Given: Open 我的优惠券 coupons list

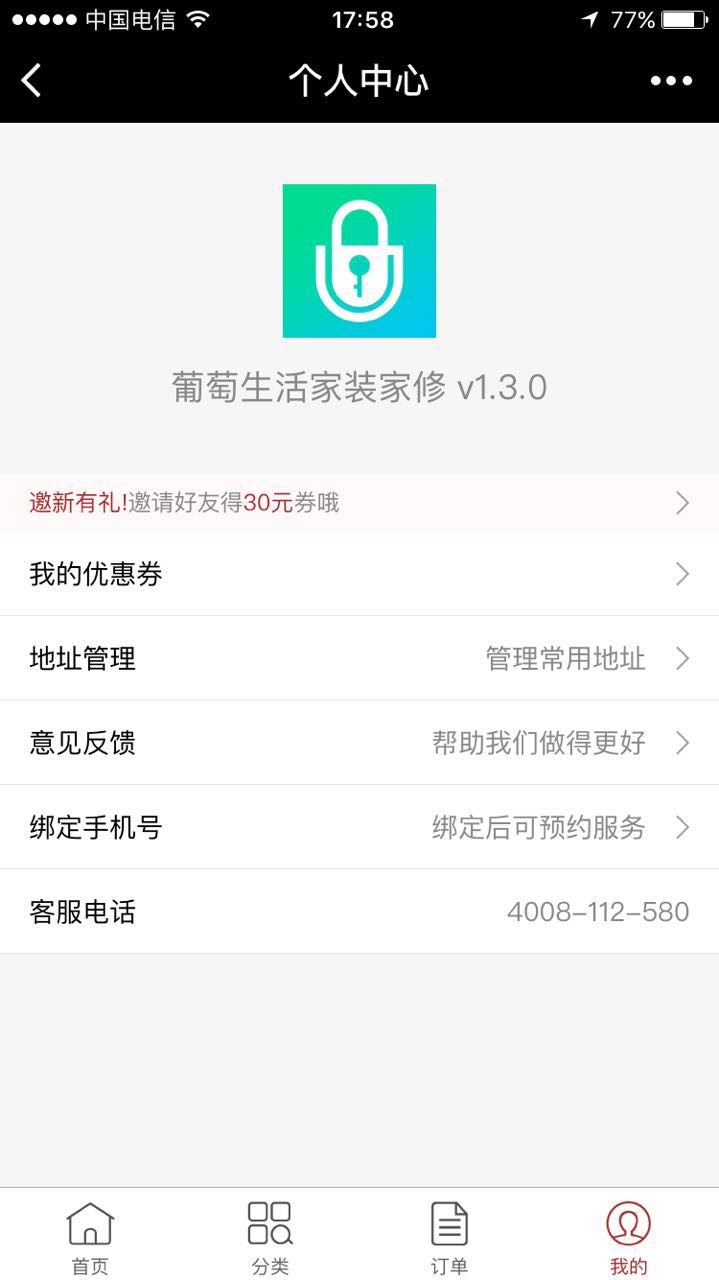Looking at the screenshot, I should point(359,574).
